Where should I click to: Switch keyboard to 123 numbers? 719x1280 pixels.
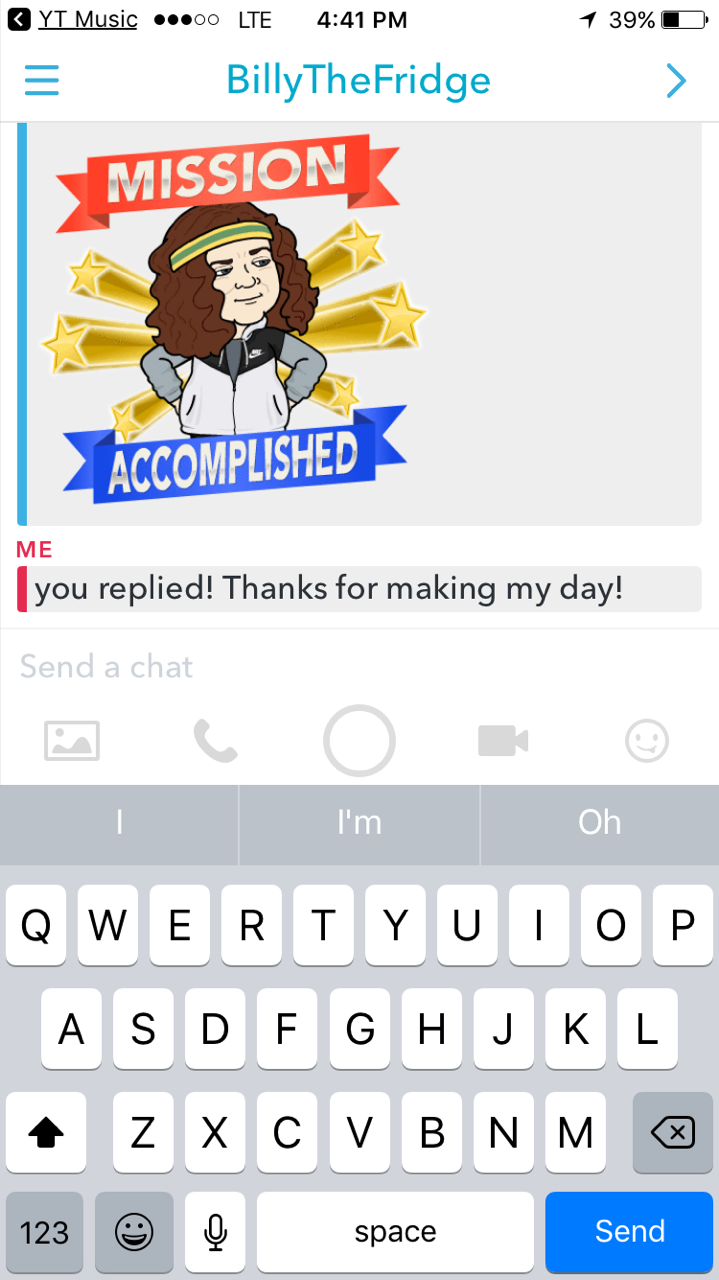pos(45,1231)
